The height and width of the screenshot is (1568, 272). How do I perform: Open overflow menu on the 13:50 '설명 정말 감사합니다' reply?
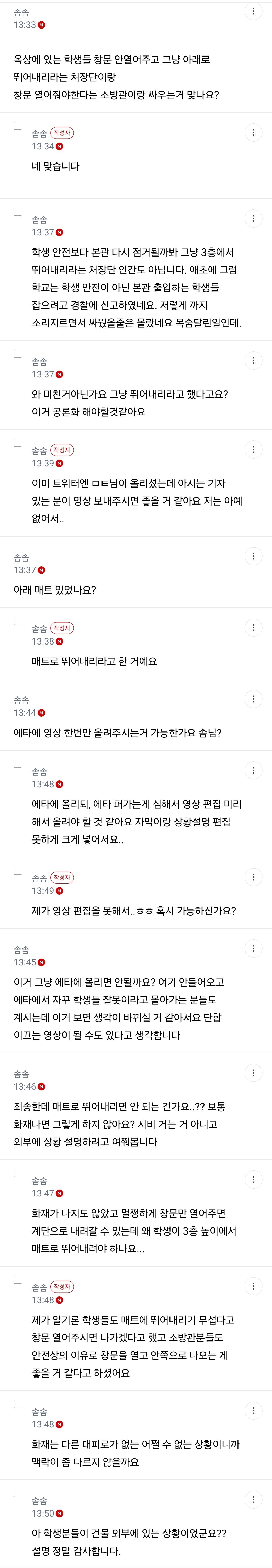pyautogui.click(x=253, y=1500)
